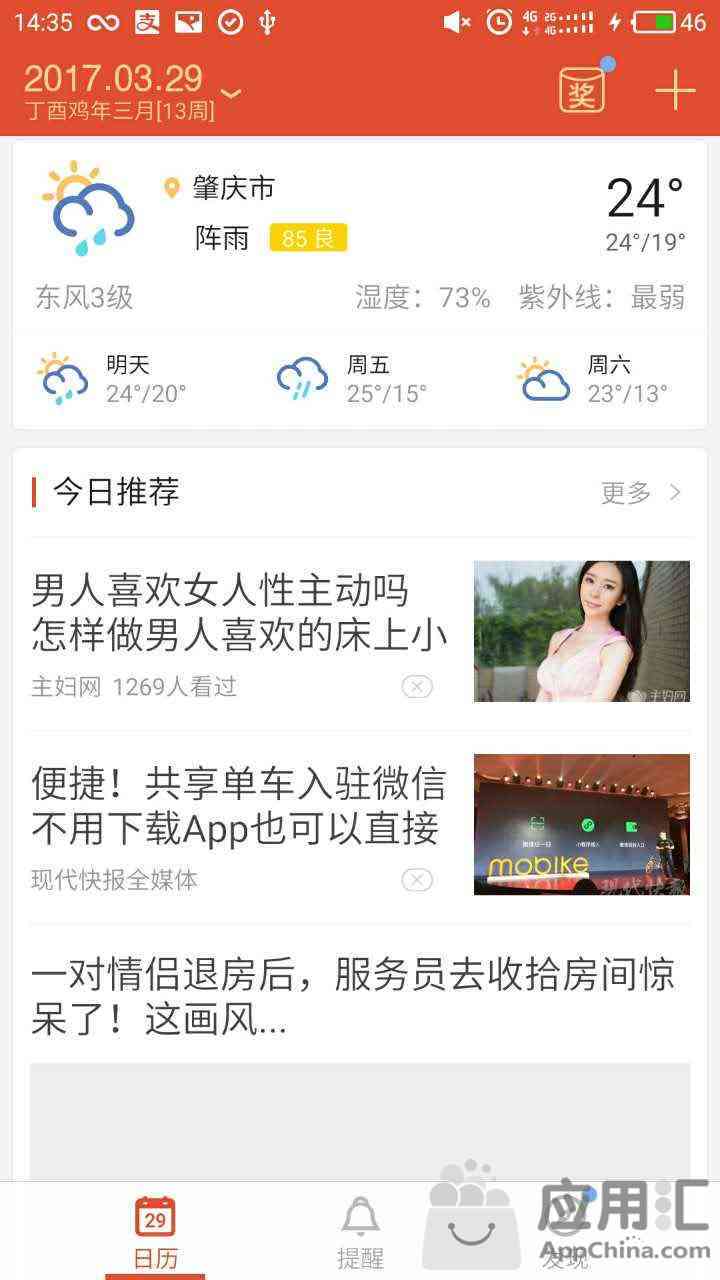The width and height of the screenshot is (720, 1280).
Task: Tap the plus icon to add event
Action: click(675, 91)
